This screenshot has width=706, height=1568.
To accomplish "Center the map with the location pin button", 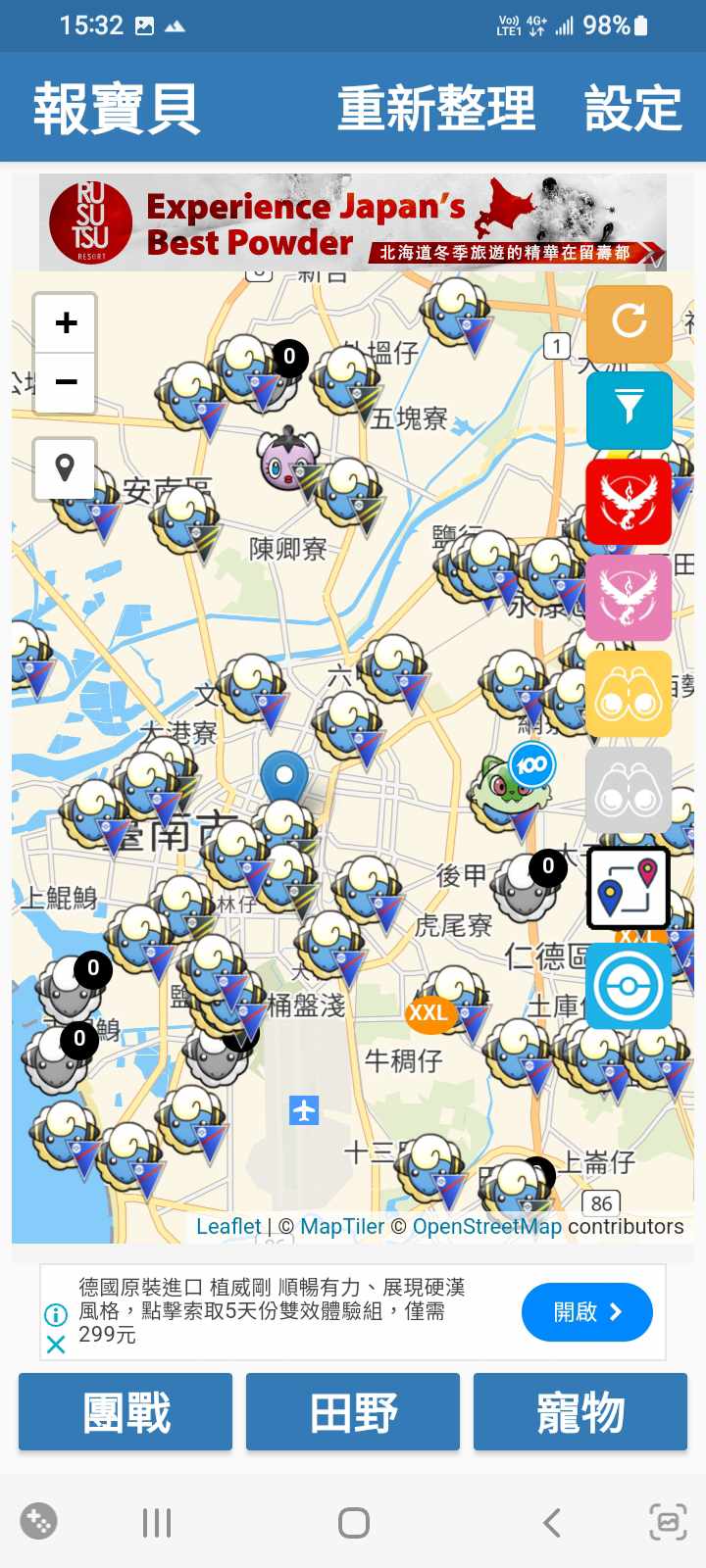I will 65,468.
